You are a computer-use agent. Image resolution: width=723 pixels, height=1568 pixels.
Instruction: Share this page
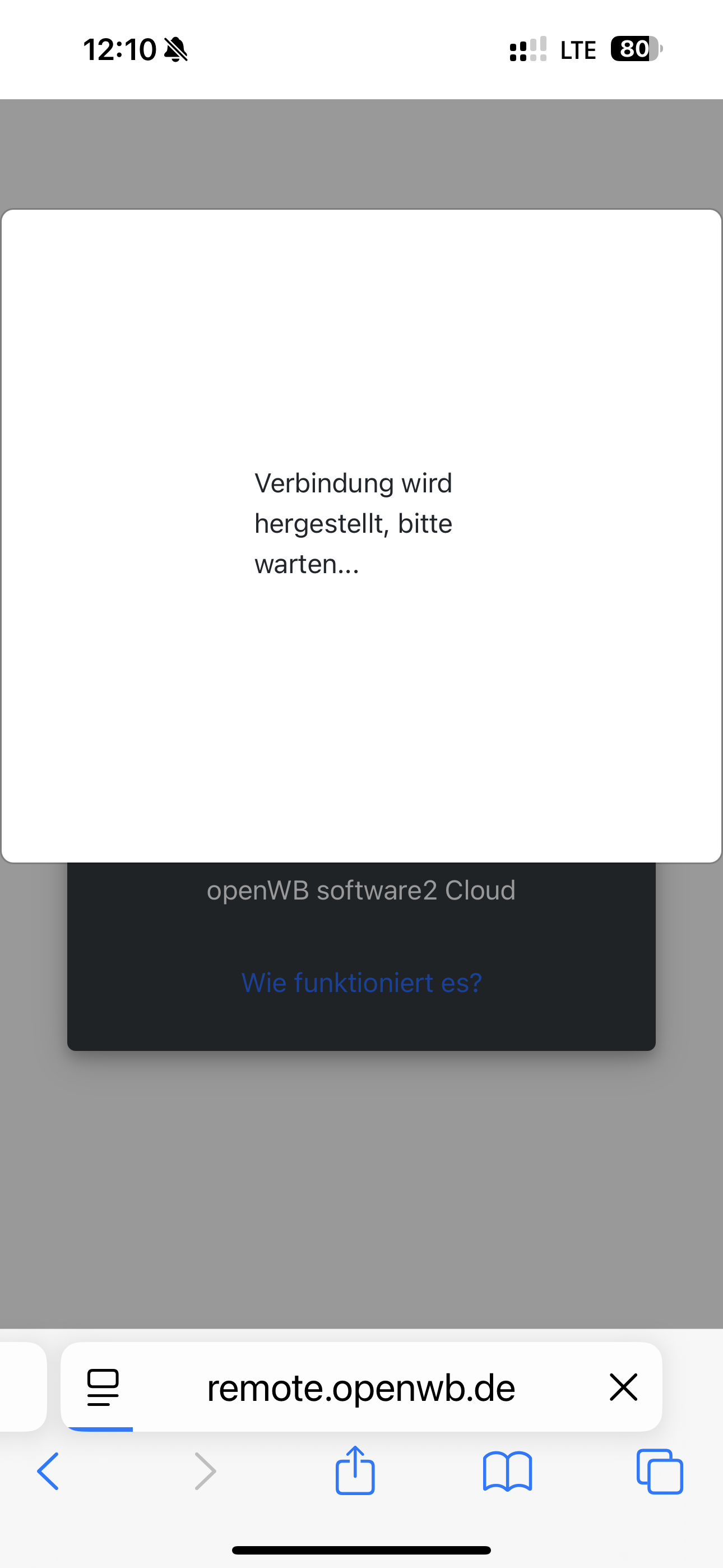click(355, 1471)
